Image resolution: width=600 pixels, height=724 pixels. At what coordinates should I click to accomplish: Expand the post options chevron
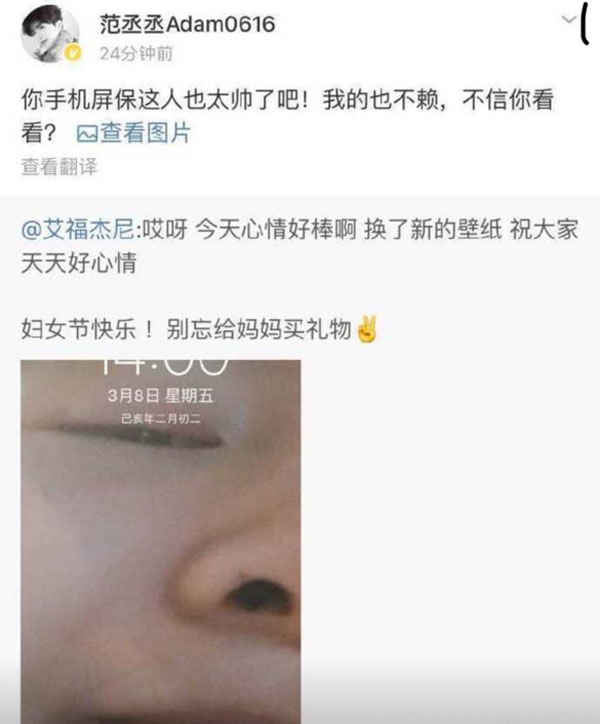570,19
